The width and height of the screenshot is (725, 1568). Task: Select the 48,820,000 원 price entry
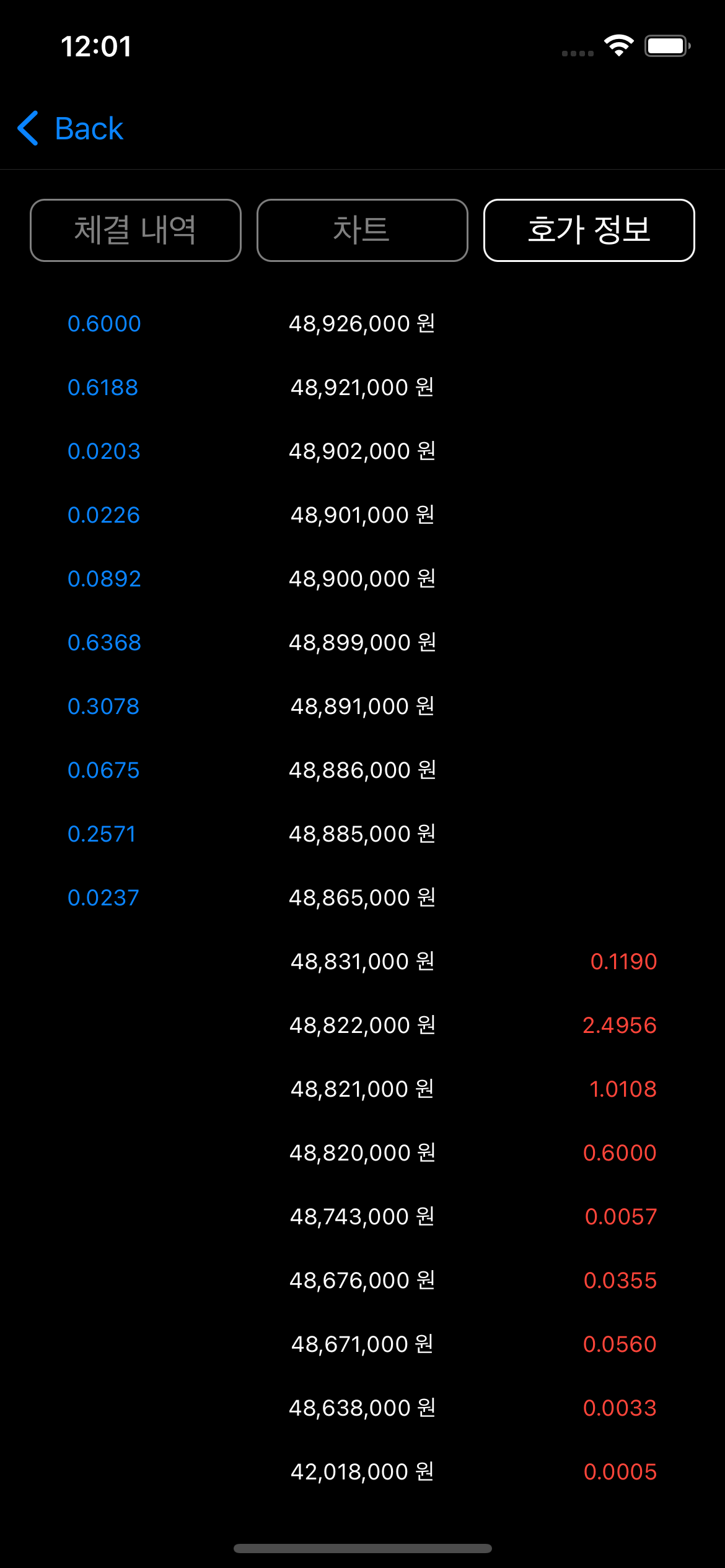[x=362, y=1152]
